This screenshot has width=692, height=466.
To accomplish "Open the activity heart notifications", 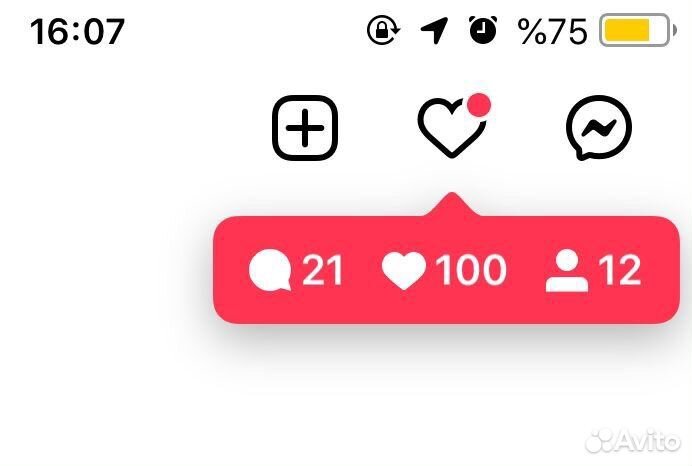I will 450,130.
